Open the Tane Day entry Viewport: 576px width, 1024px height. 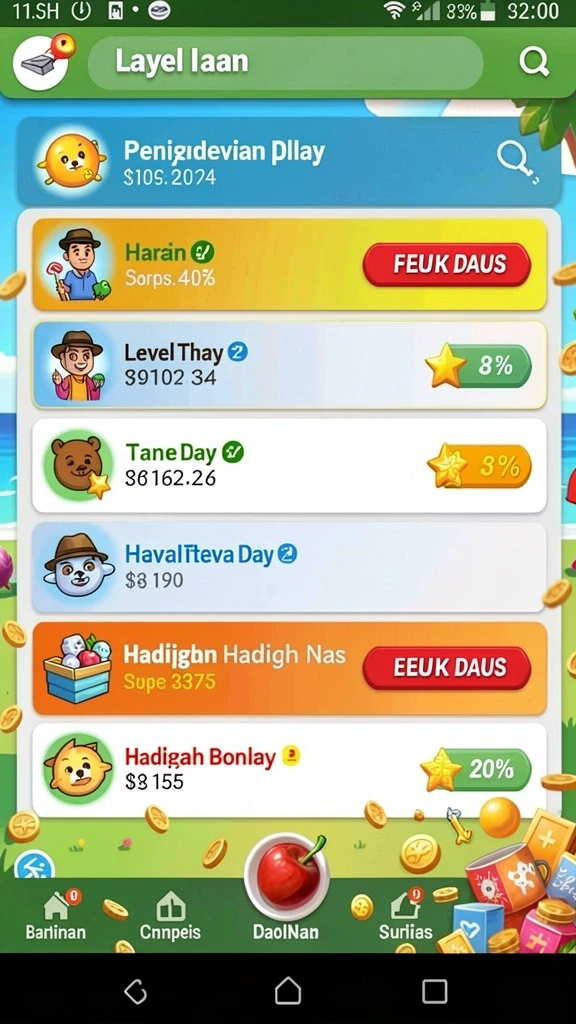click(x=289, y=466)
